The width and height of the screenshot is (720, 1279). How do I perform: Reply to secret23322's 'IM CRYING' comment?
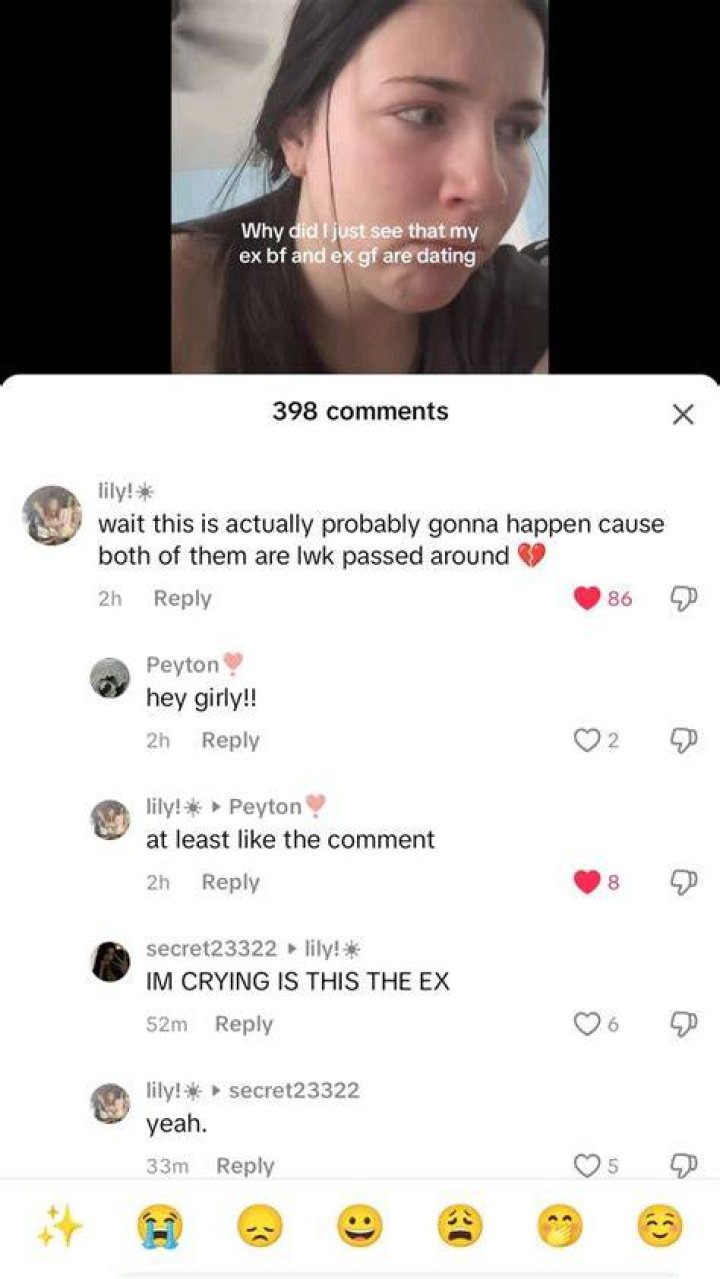click(x=244, y=1024)
